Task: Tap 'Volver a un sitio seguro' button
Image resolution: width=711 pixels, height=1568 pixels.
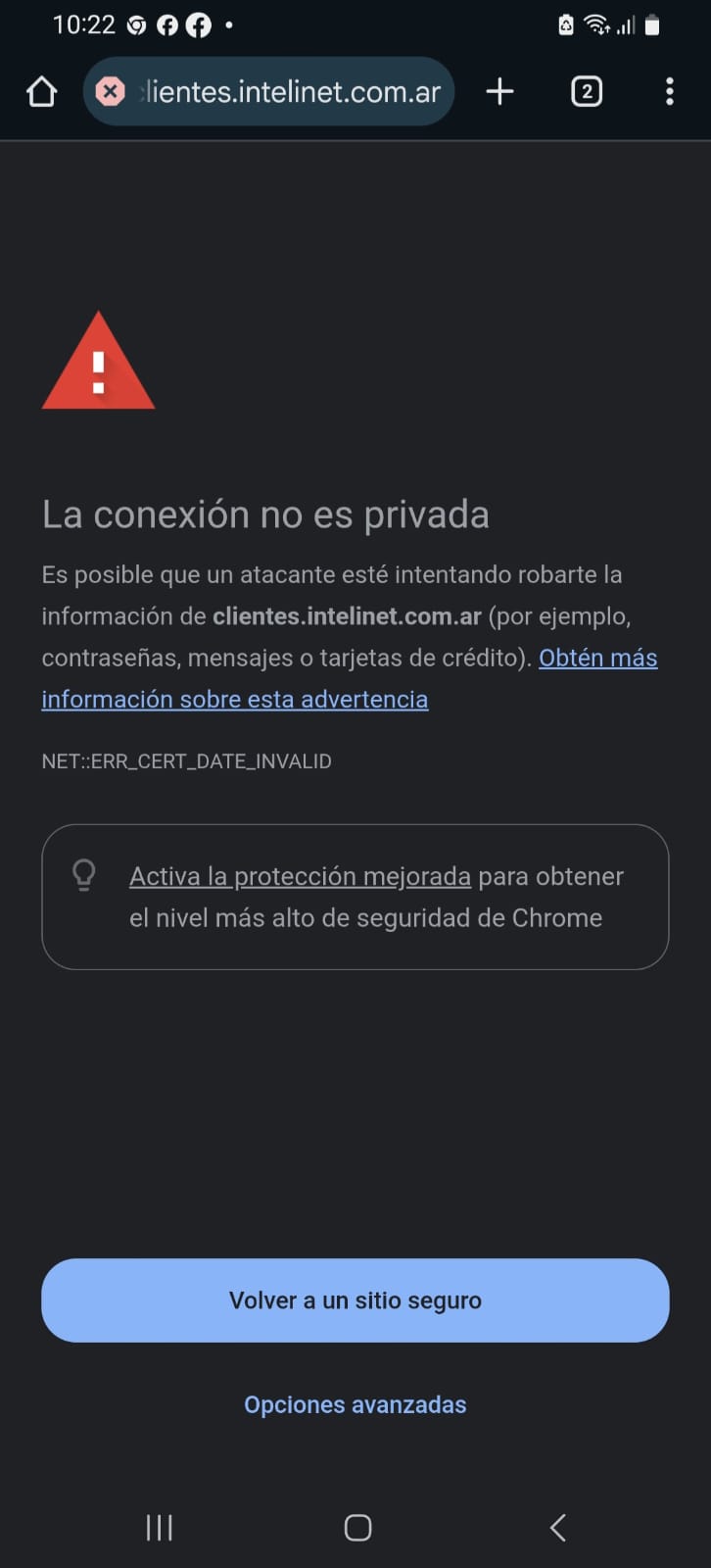Action: (x=355, y=1300)
